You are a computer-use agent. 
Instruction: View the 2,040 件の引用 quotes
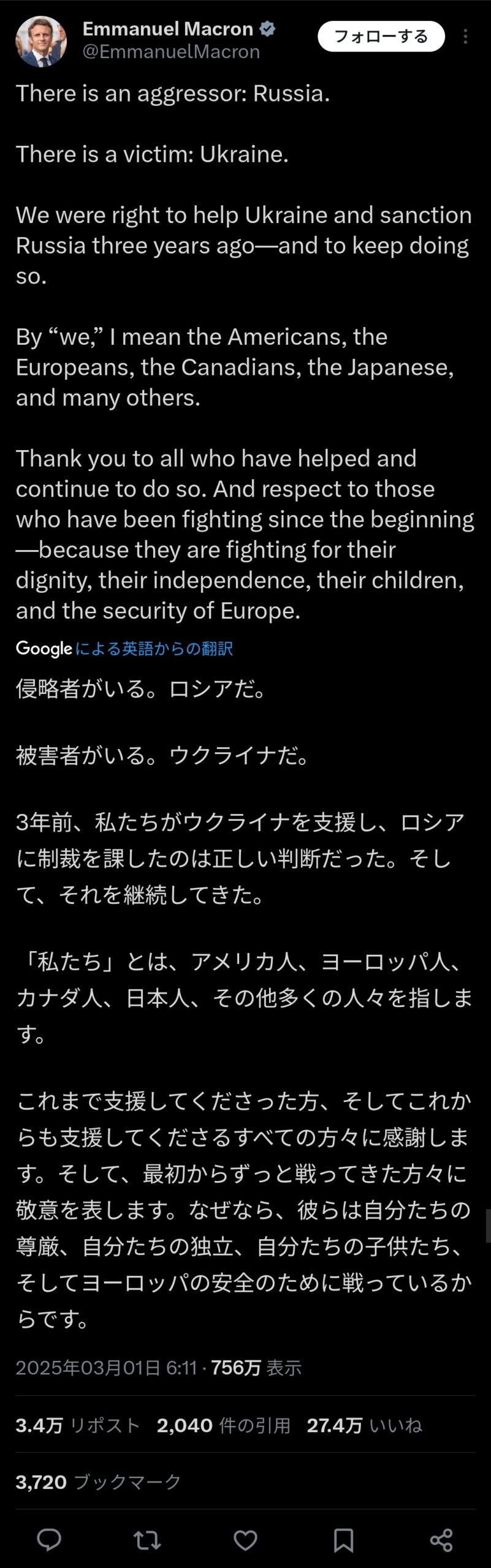pos(223,1425)
